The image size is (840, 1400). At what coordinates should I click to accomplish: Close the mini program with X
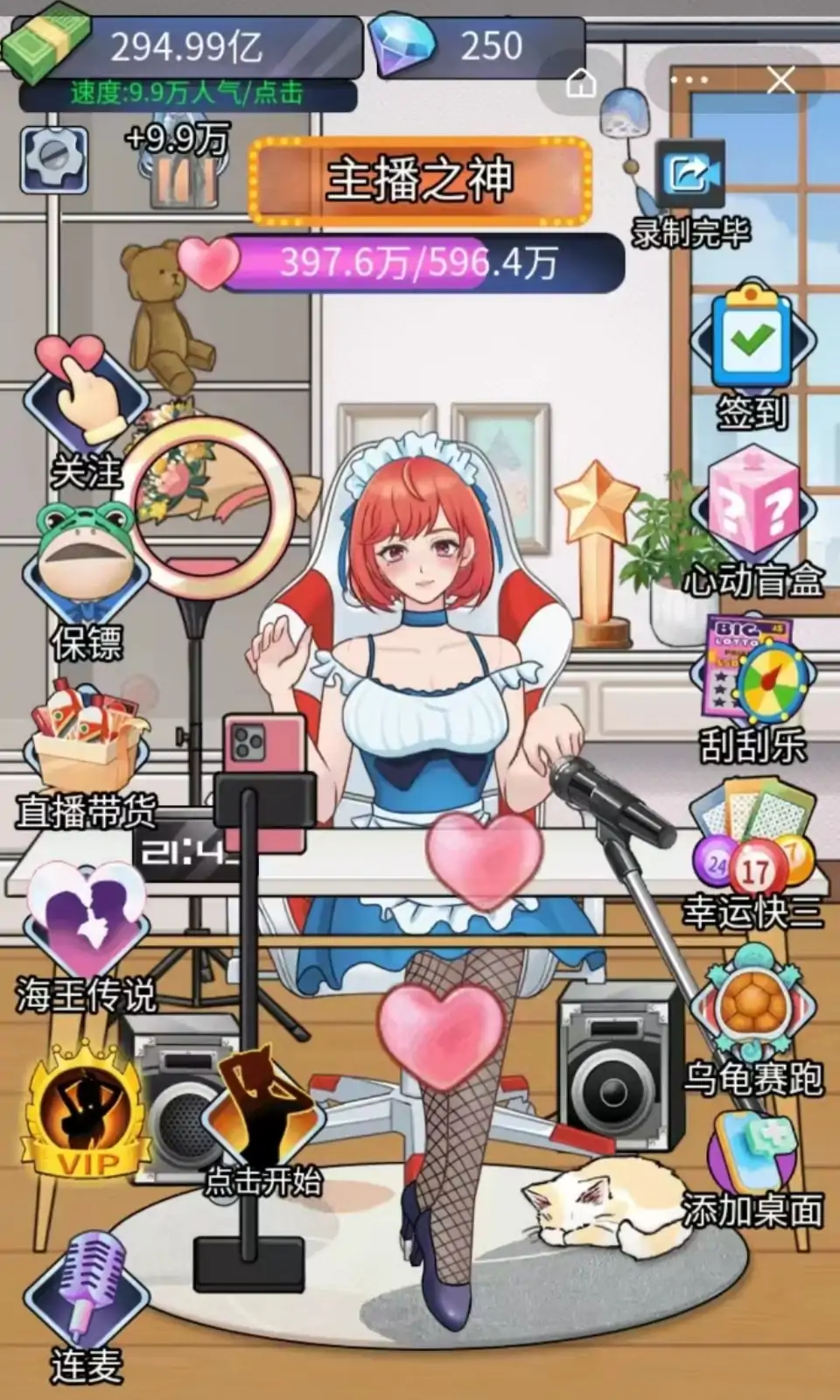[x=780, y=80]
